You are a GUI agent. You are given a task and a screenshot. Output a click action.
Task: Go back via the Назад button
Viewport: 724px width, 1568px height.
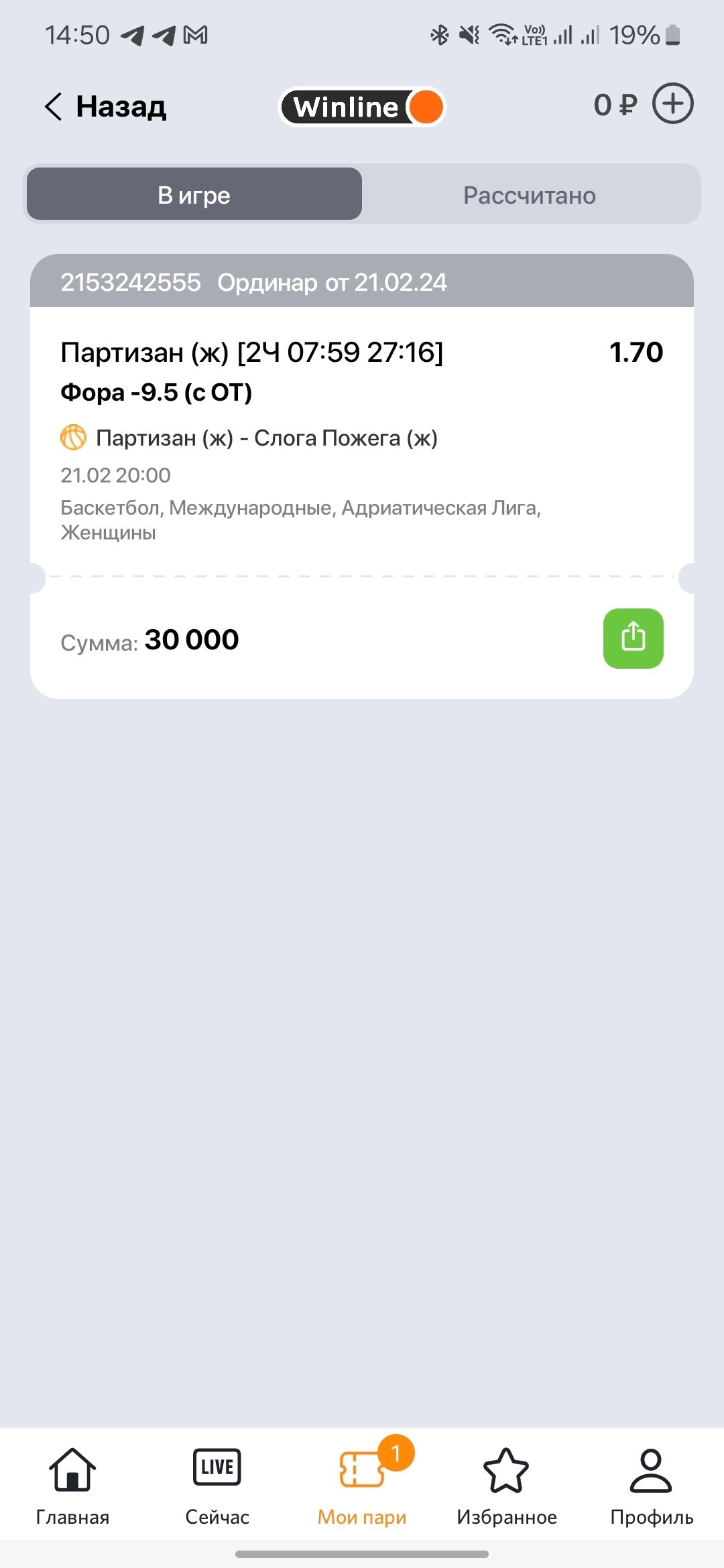[x=106, y=107]
